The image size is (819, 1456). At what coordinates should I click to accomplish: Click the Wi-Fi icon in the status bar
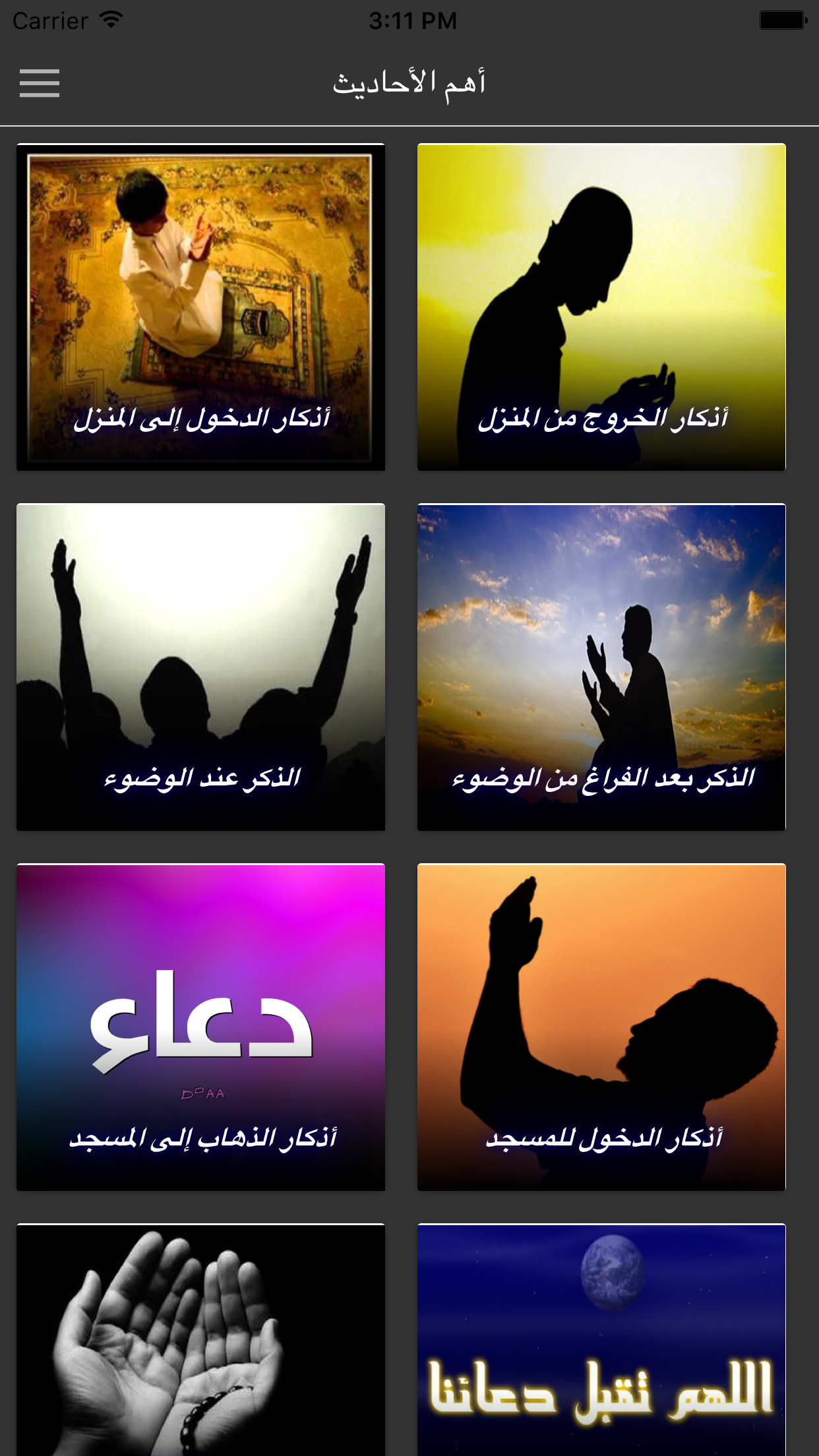[x=108, y=19]
